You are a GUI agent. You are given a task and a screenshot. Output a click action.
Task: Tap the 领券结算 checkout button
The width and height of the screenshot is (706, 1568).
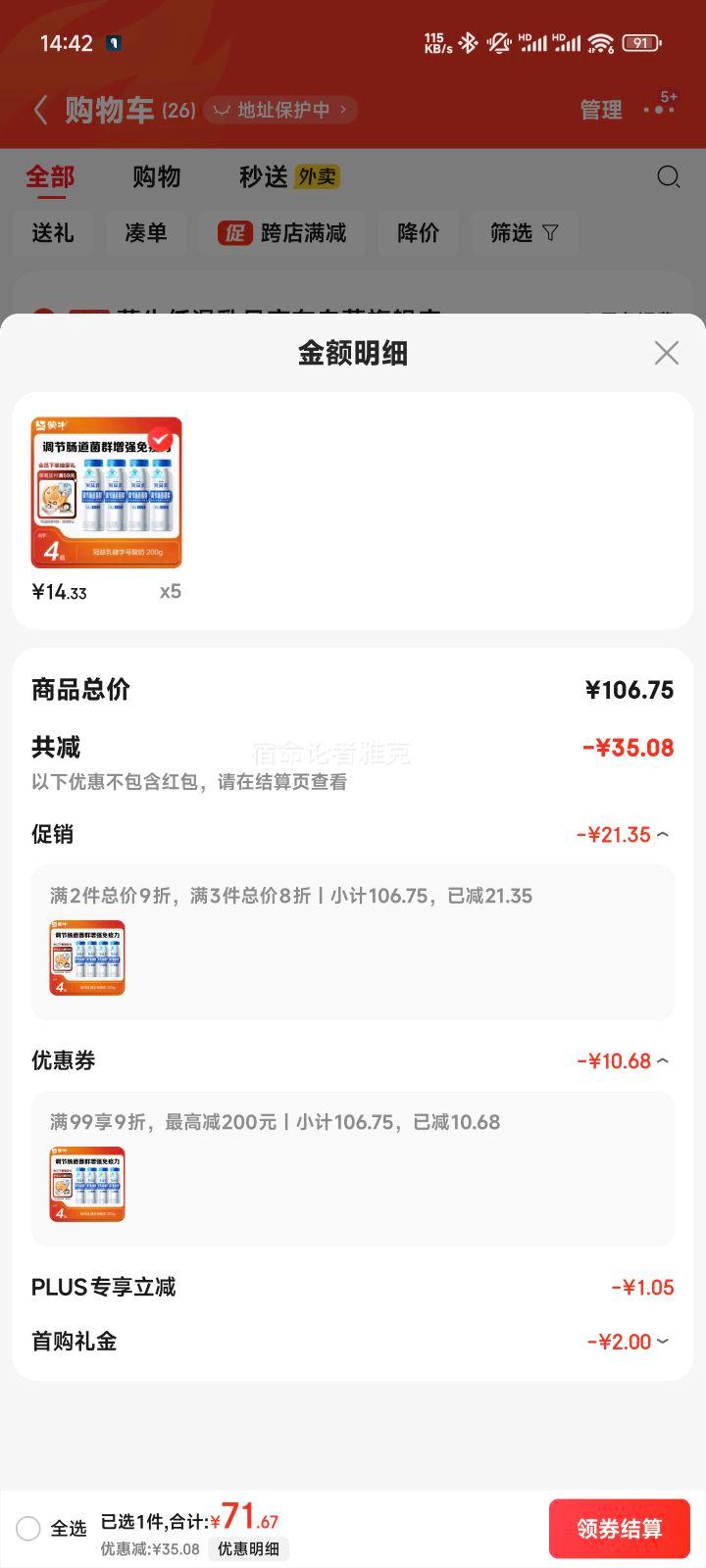(622, 1529)
